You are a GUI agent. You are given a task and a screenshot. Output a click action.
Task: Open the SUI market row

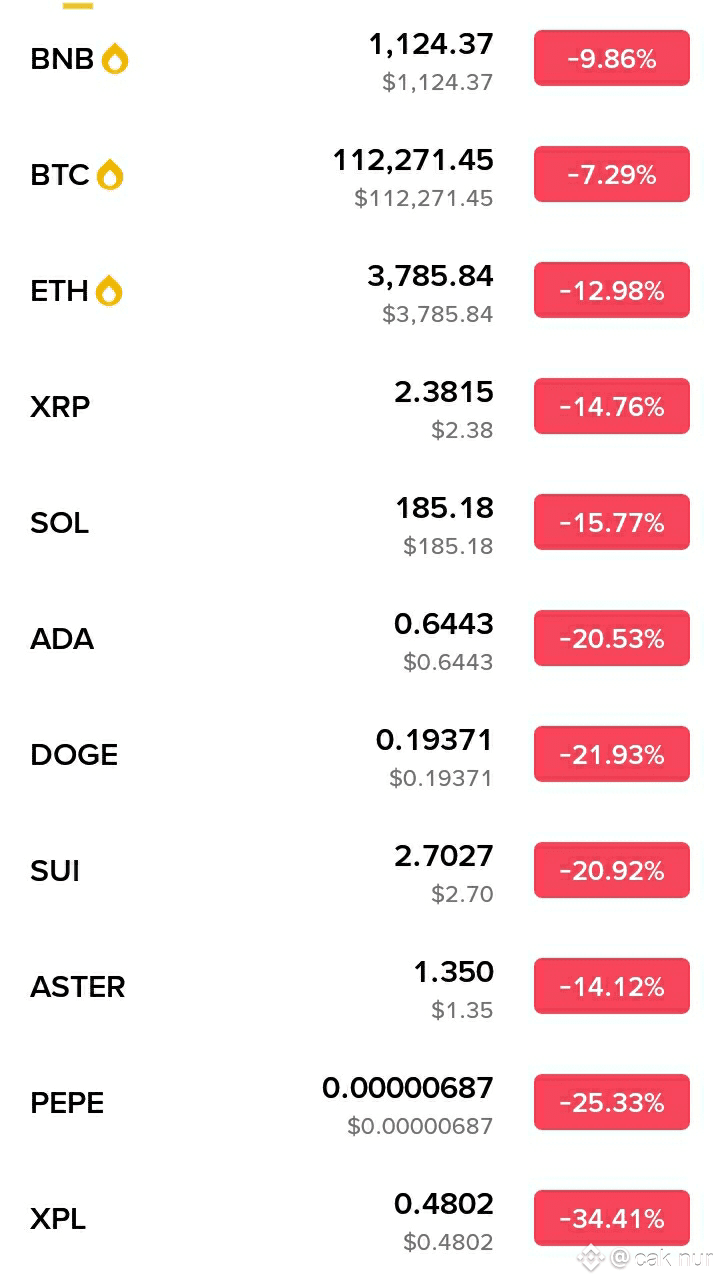coord(360,871)
